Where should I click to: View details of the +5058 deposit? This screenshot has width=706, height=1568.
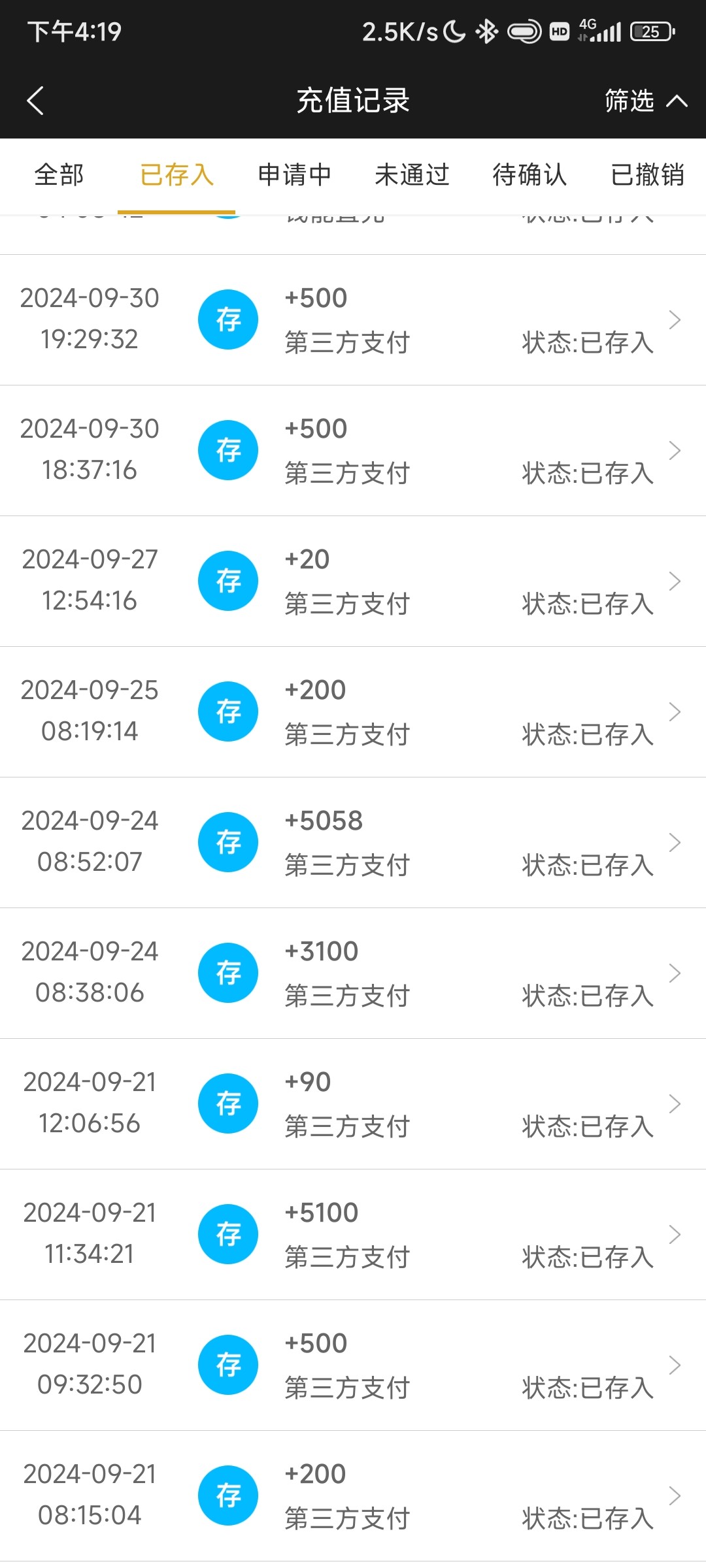pos(353,843)
